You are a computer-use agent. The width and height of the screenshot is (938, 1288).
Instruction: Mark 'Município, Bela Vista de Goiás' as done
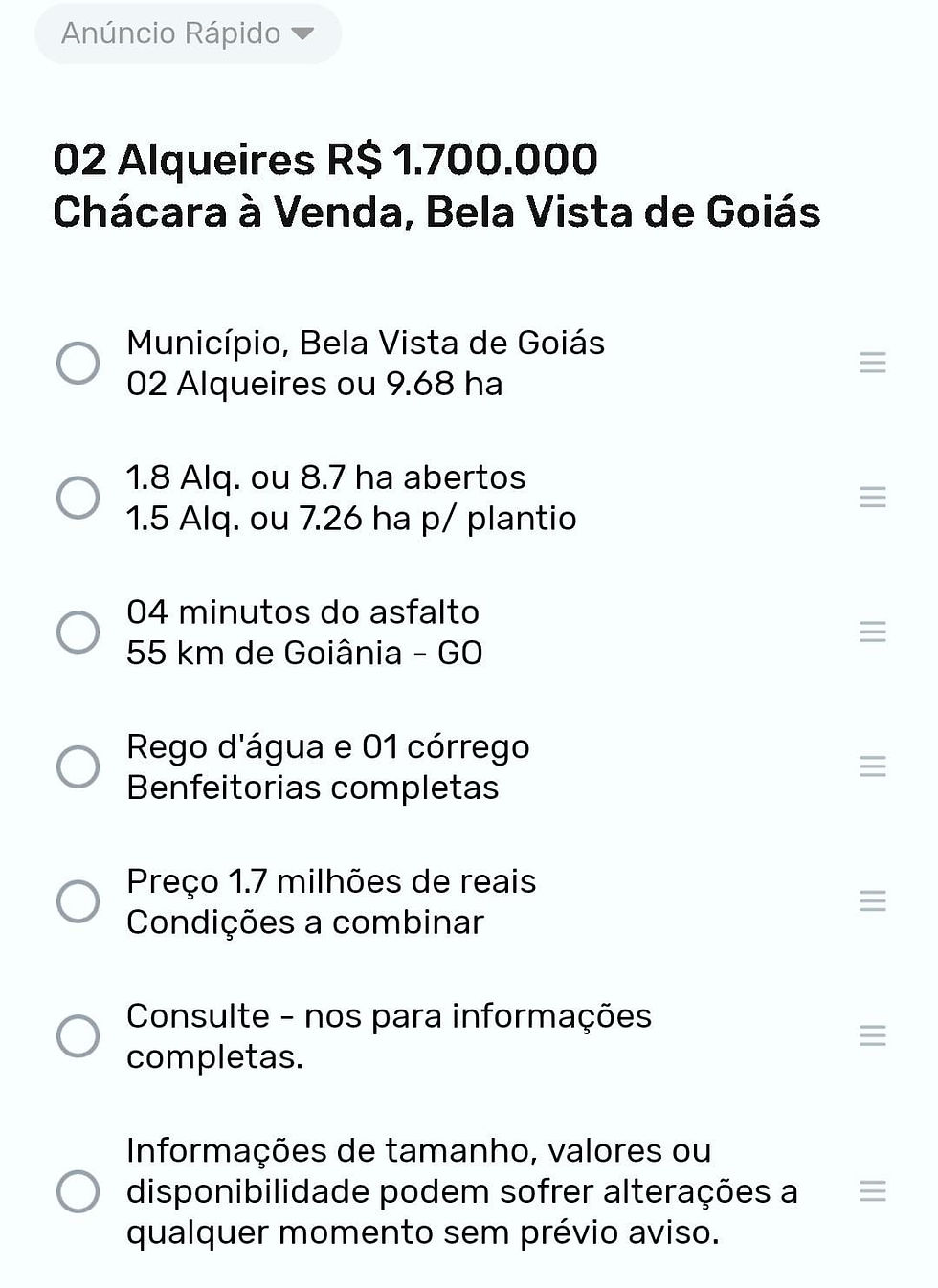pyautogui.click(x=78, y=363)
